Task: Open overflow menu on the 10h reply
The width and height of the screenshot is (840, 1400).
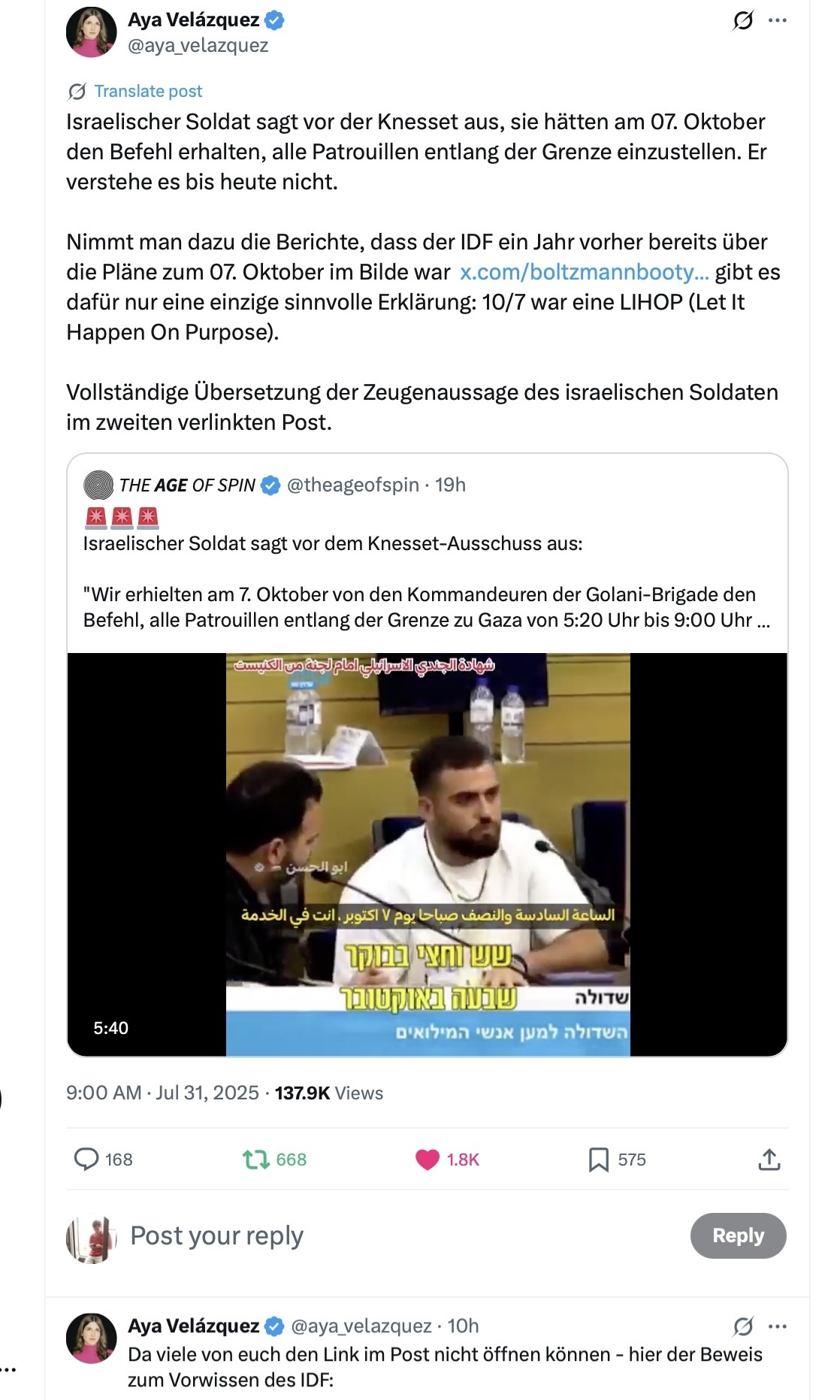Action: [x=778, y=1326]
